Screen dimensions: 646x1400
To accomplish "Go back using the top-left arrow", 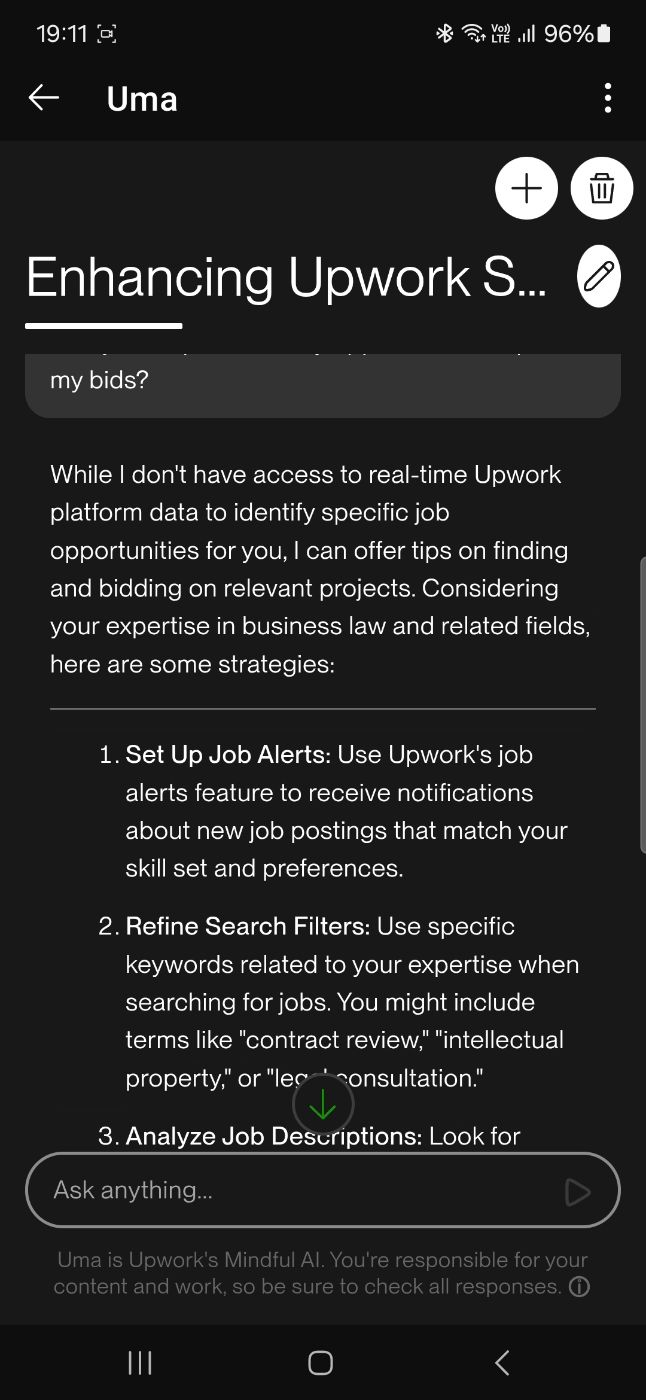I will pos(44,98).
